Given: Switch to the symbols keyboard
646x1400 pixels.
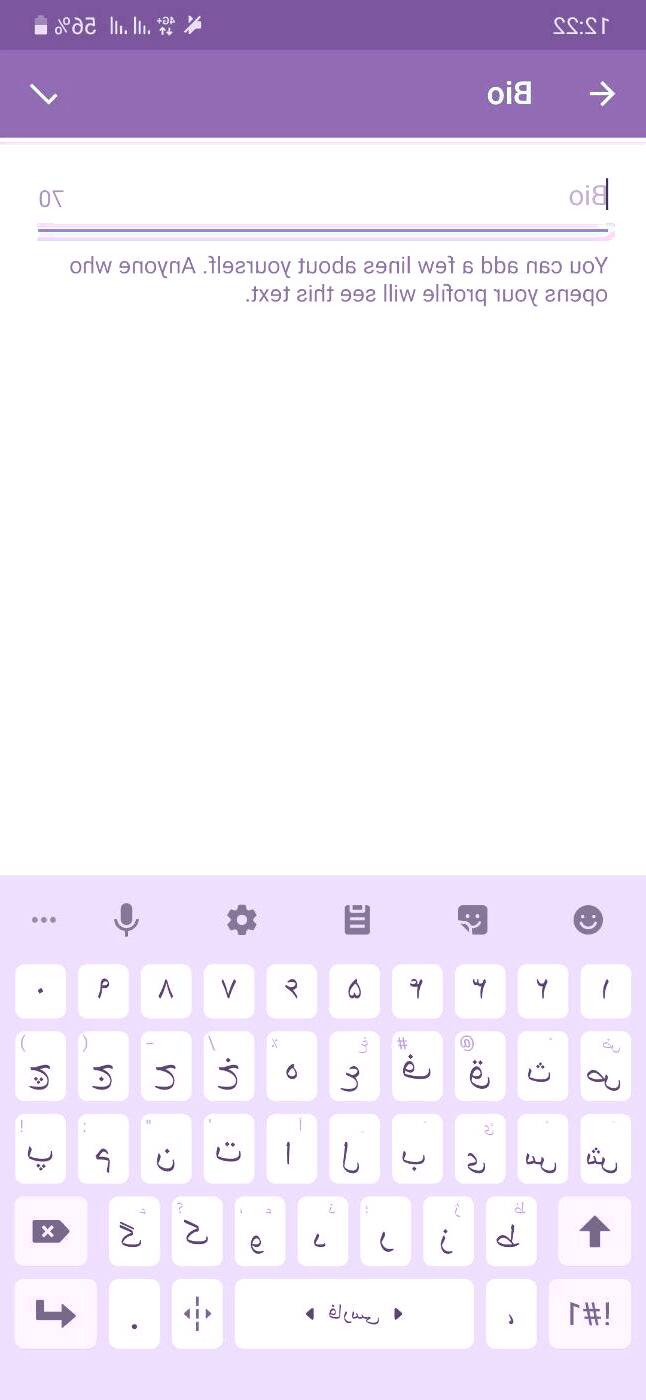Looking at the screenshot, I should [590, 1314].
